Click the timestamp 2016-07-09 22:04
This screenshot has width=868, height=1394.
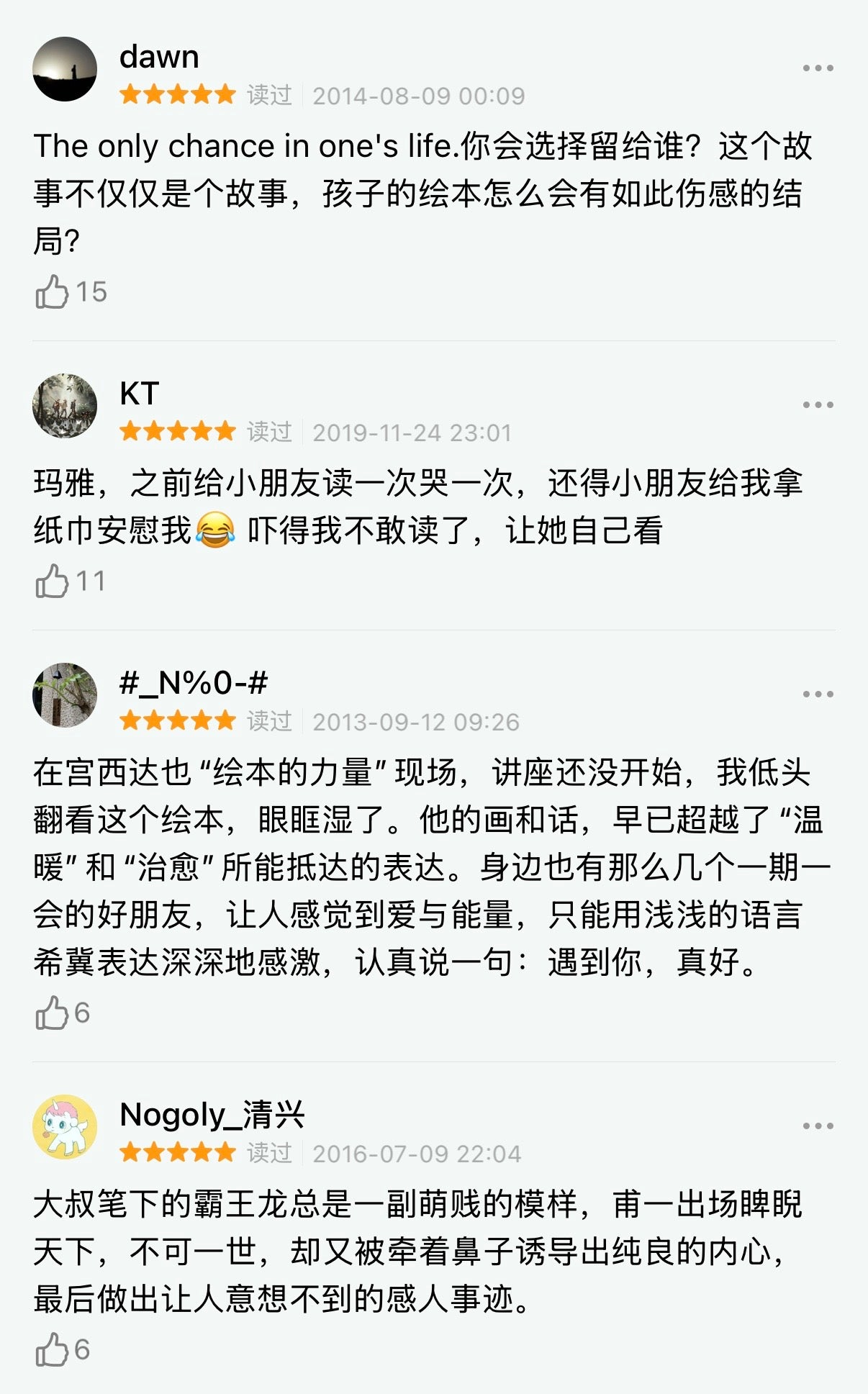(x=417, y=1153)
